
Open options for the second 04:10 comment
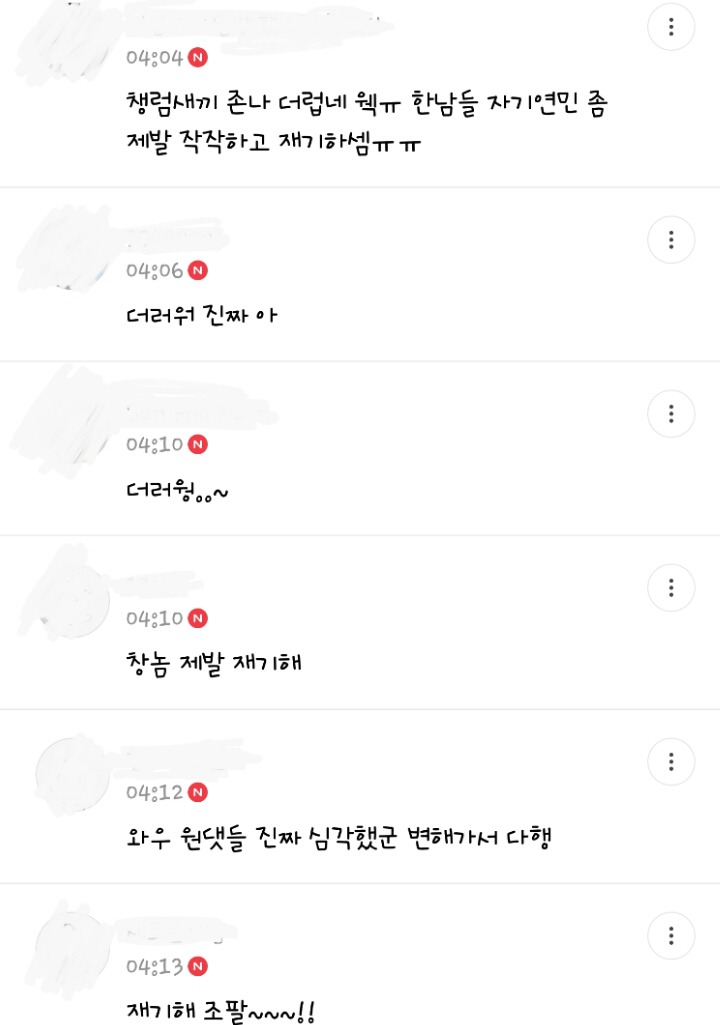coord(671,588)
